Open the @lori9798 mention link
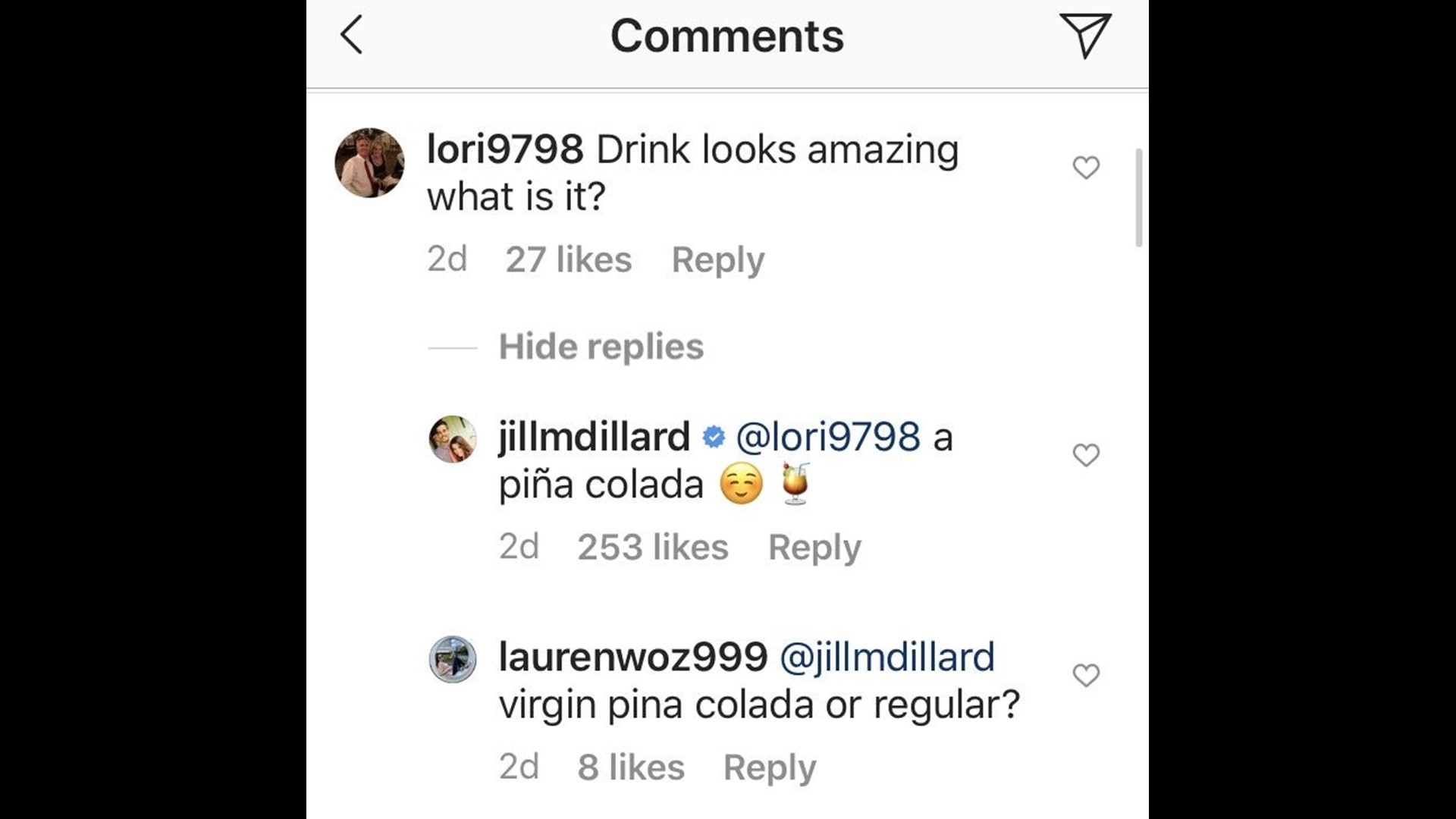 coord(828,437)
